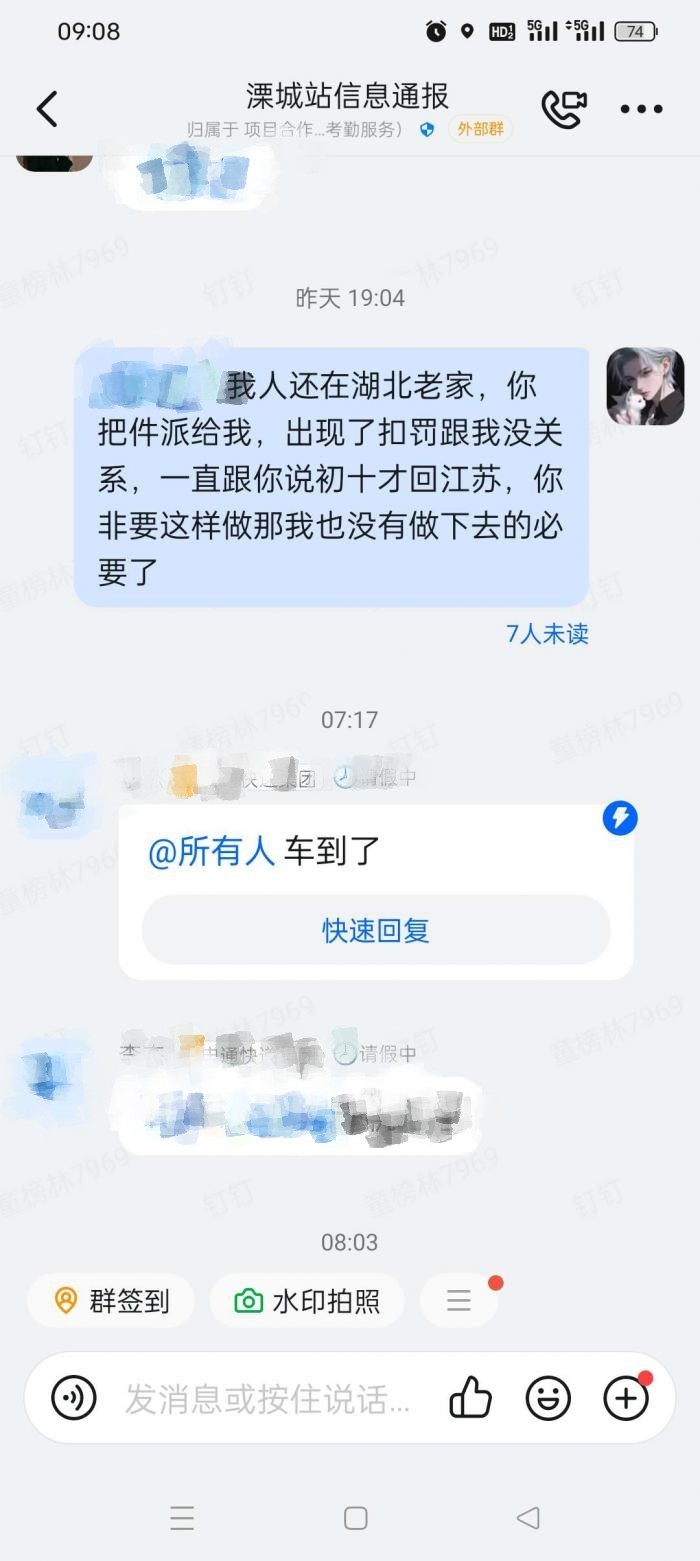700x1561 pixels.
Task: Send a thumbs-up reaction
Action: coord(470,1398)
